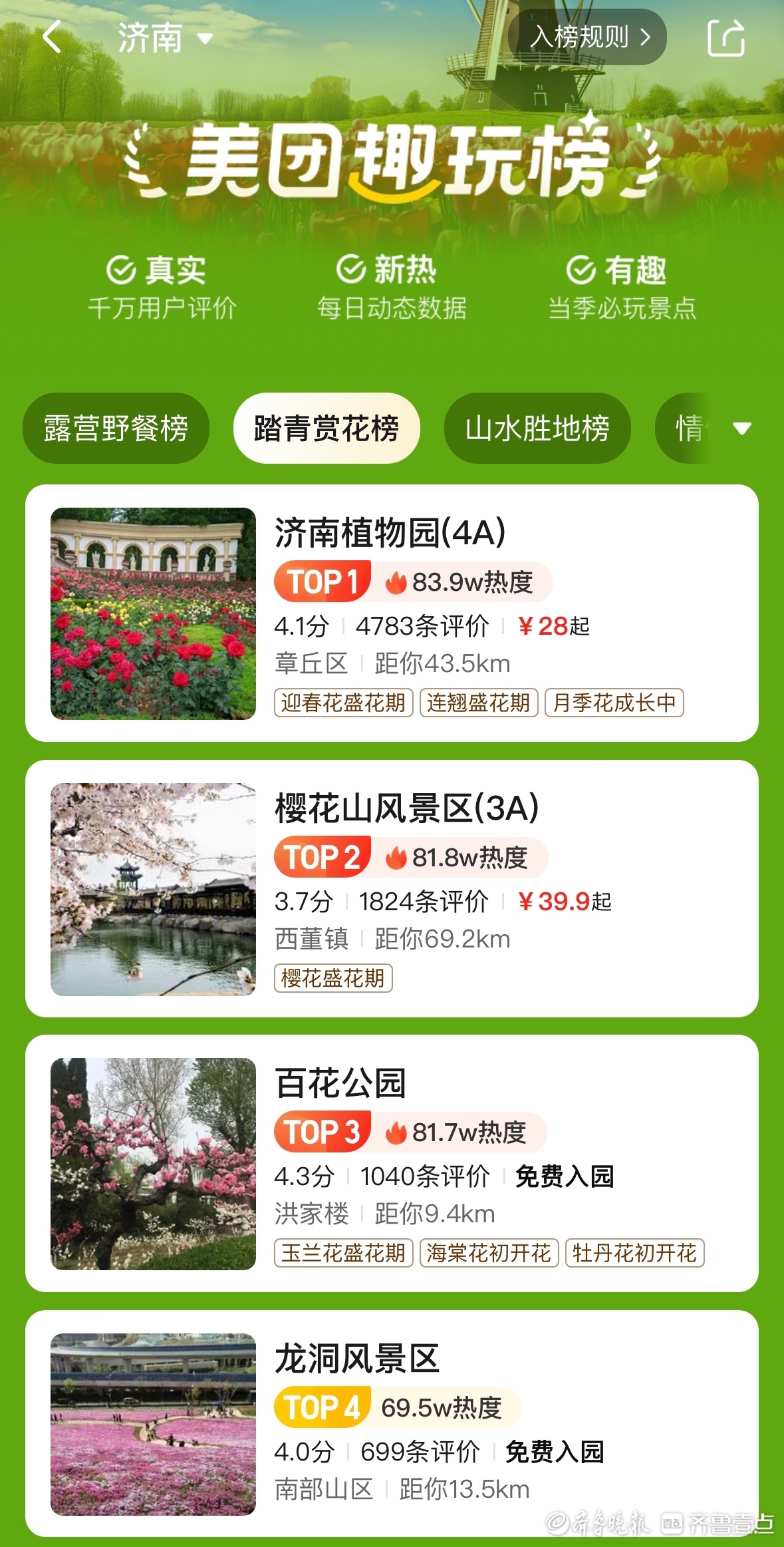Open the 龙洞风景区 listing
Image resolution: width=784 pixels, height=1547 pixels.
coord(391,1423)
